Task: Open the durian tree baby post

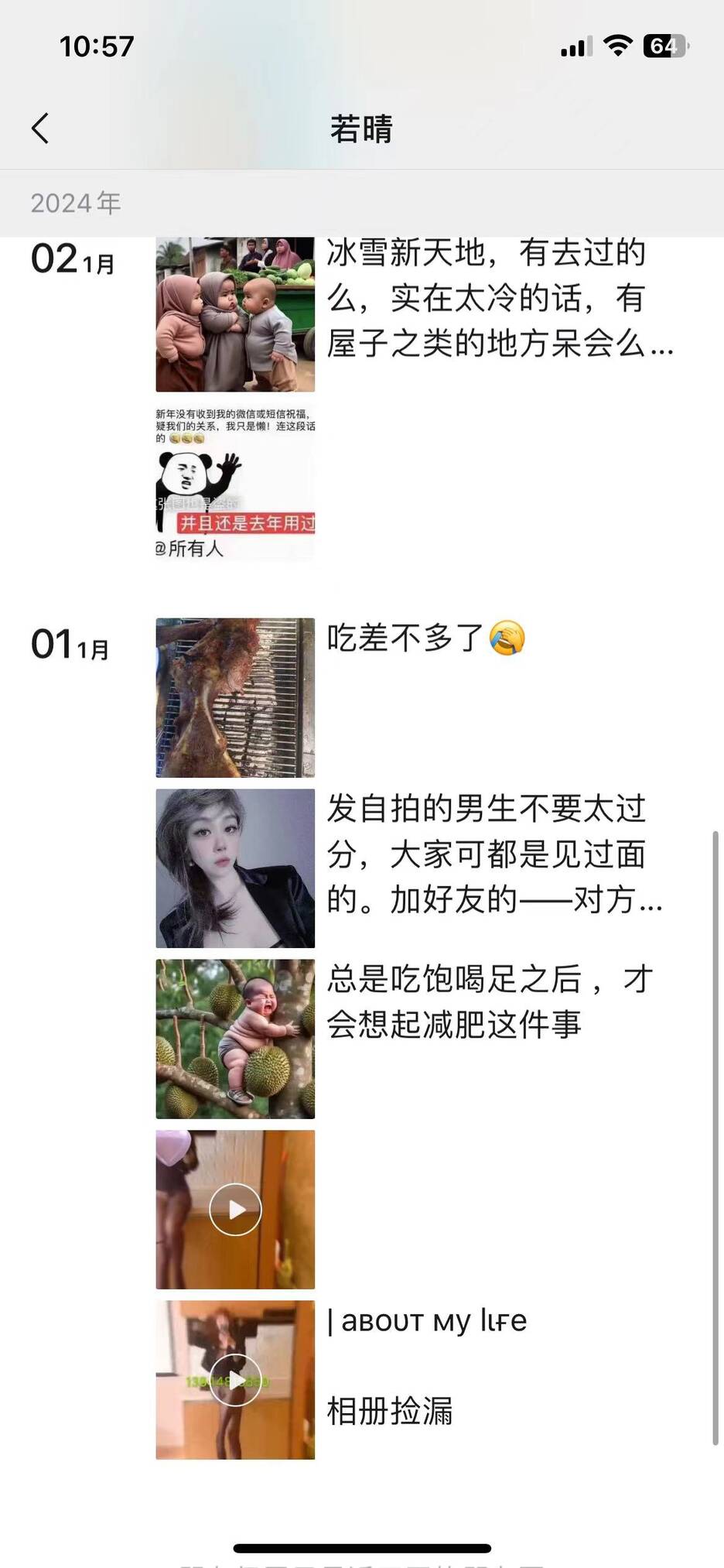Action: coord(235,1039)
